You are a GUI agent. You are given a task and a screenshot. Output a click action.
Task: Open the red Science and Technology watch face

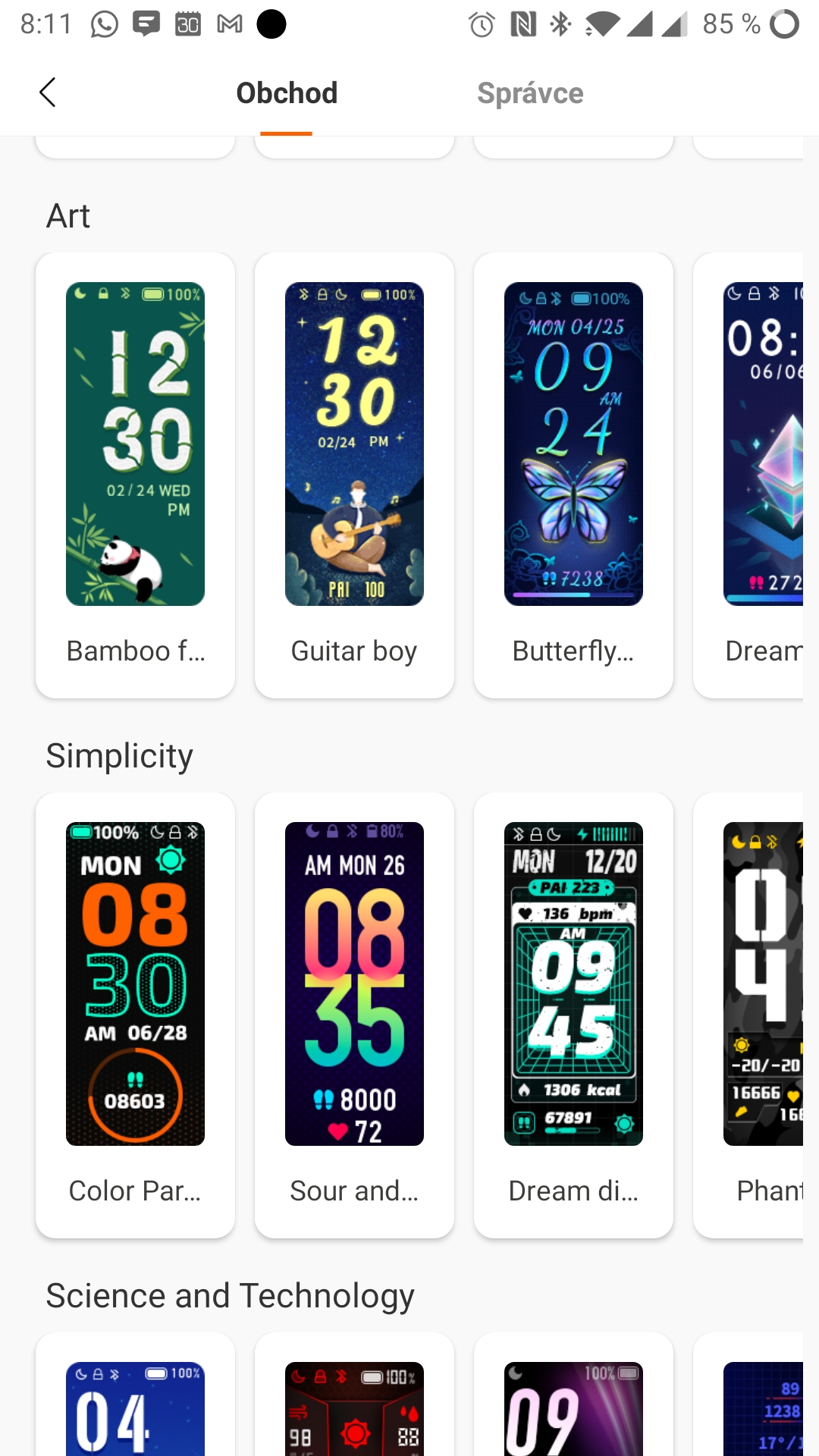click(354, 1407)
